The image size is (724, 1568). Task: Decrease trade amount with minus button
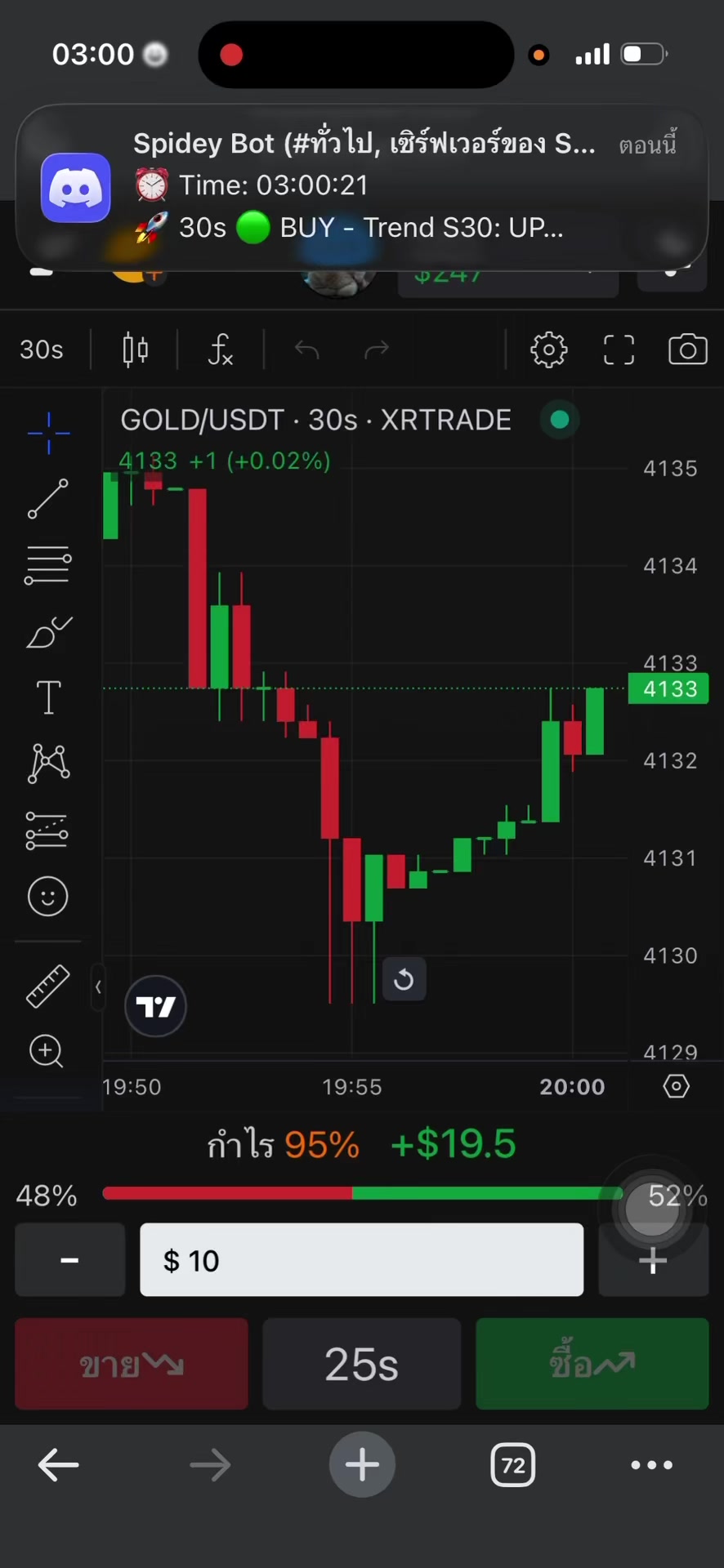pyautogui.click(x=70, y=1260)
